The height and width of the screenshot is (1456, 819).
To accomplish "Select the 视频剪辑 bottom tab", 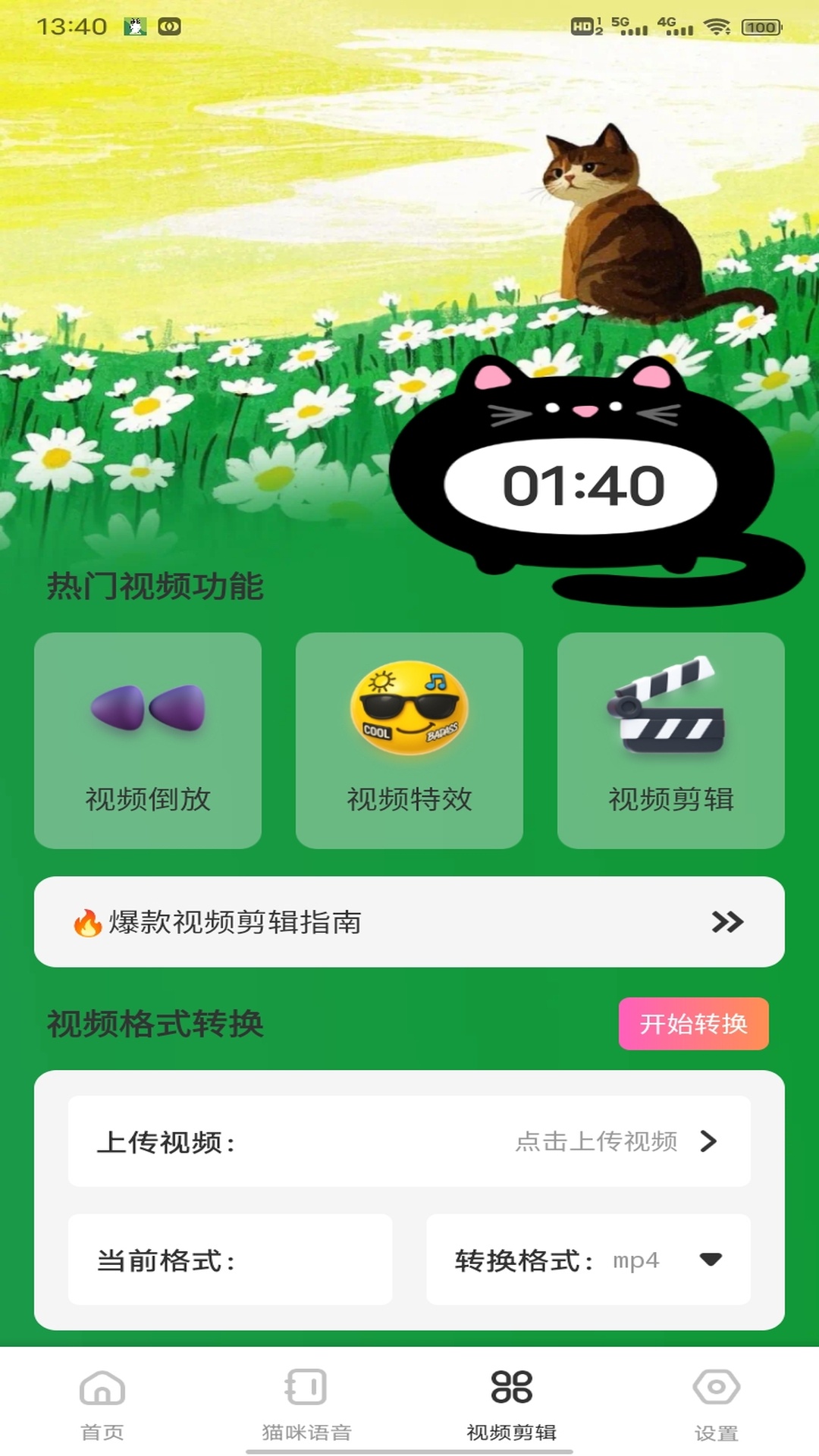I will (512, 1404).
